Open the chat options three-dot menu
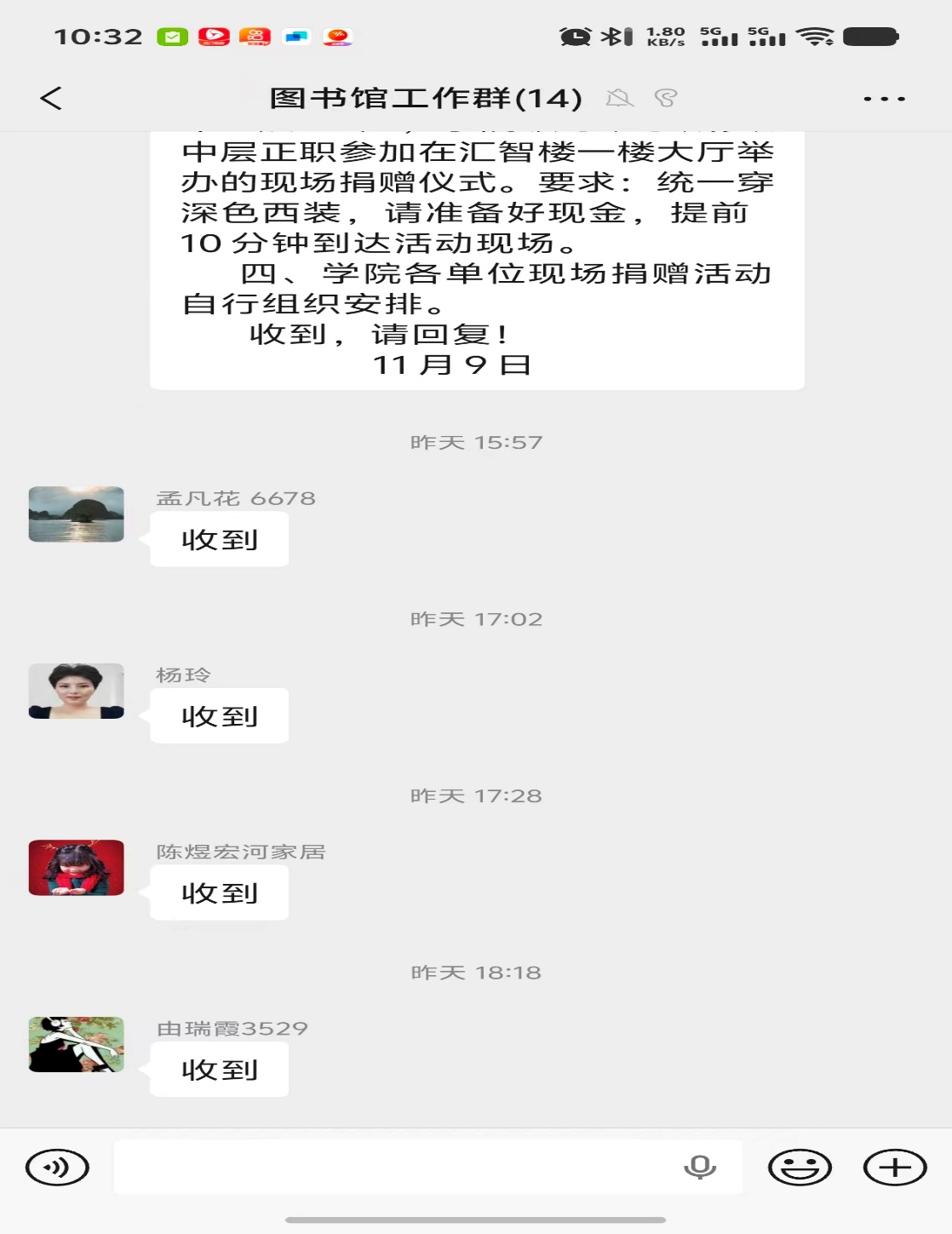 [884, 99]
